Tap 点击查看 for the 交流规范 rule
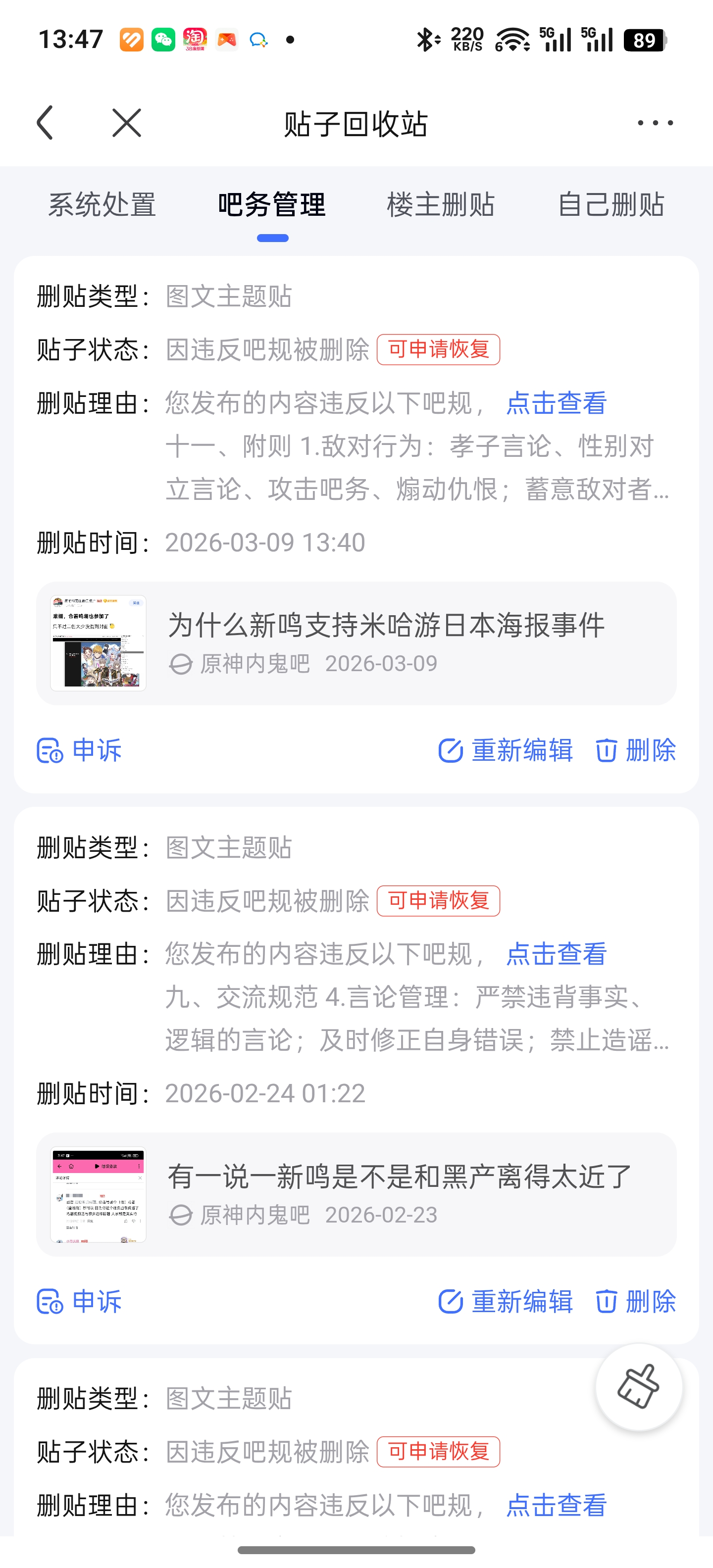The height and width of the screenshot is (1568, 713). point(556,954)
